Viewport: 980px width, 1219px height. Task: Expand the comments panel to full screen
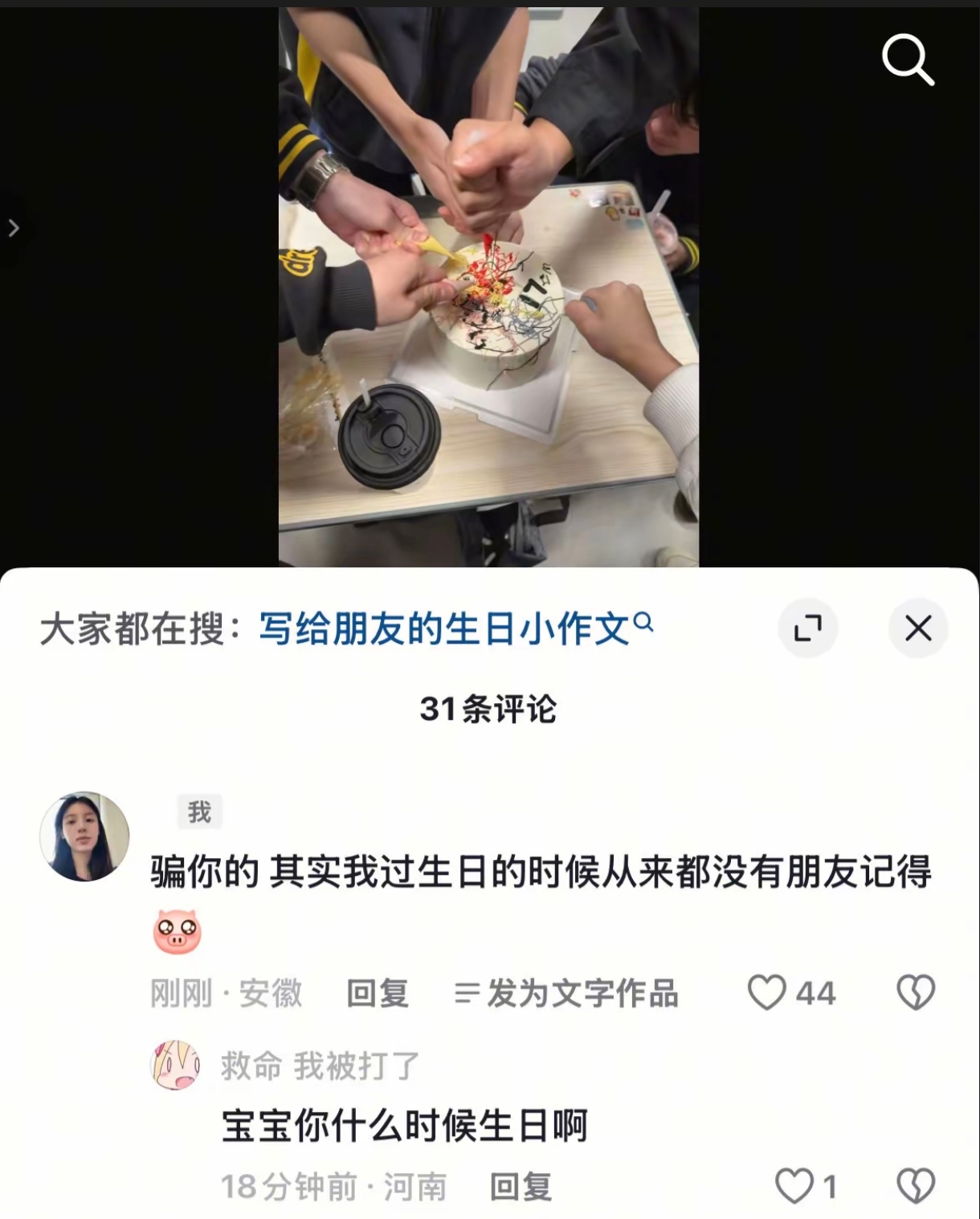click(807, 628)
